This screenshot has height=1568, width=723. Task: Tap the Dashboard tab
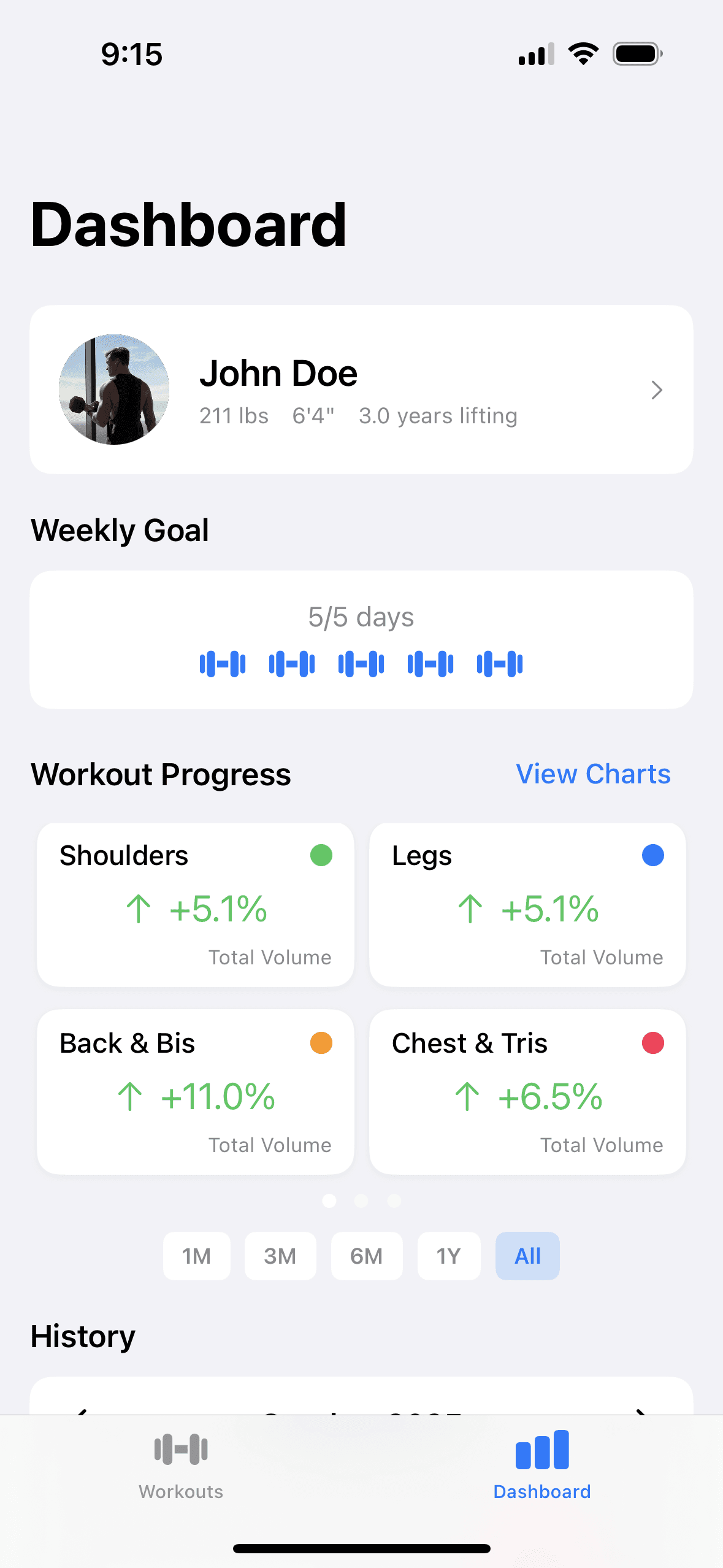point(542,1466)
